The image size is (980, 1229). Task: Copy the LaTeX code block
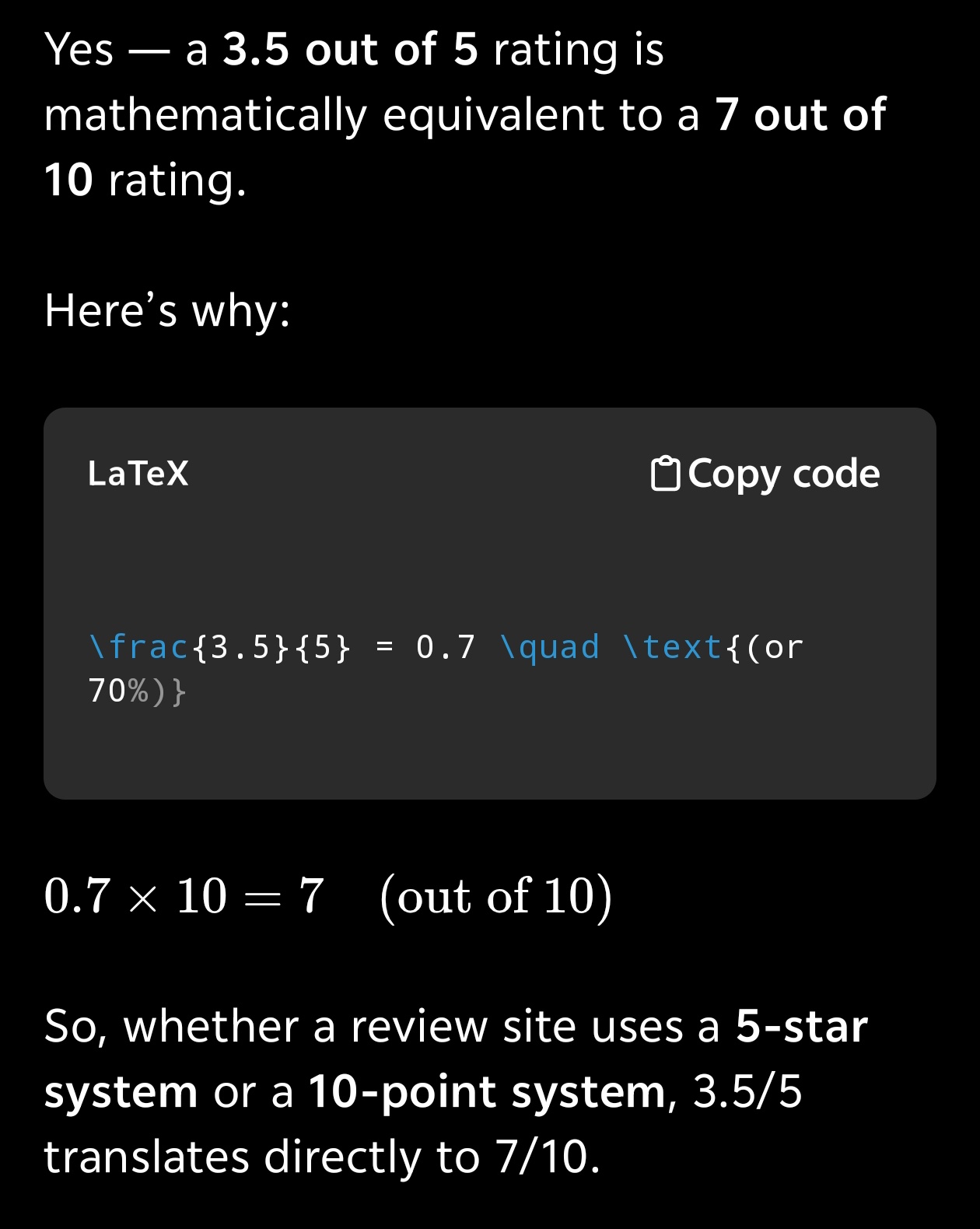click(x=765, y=474)
